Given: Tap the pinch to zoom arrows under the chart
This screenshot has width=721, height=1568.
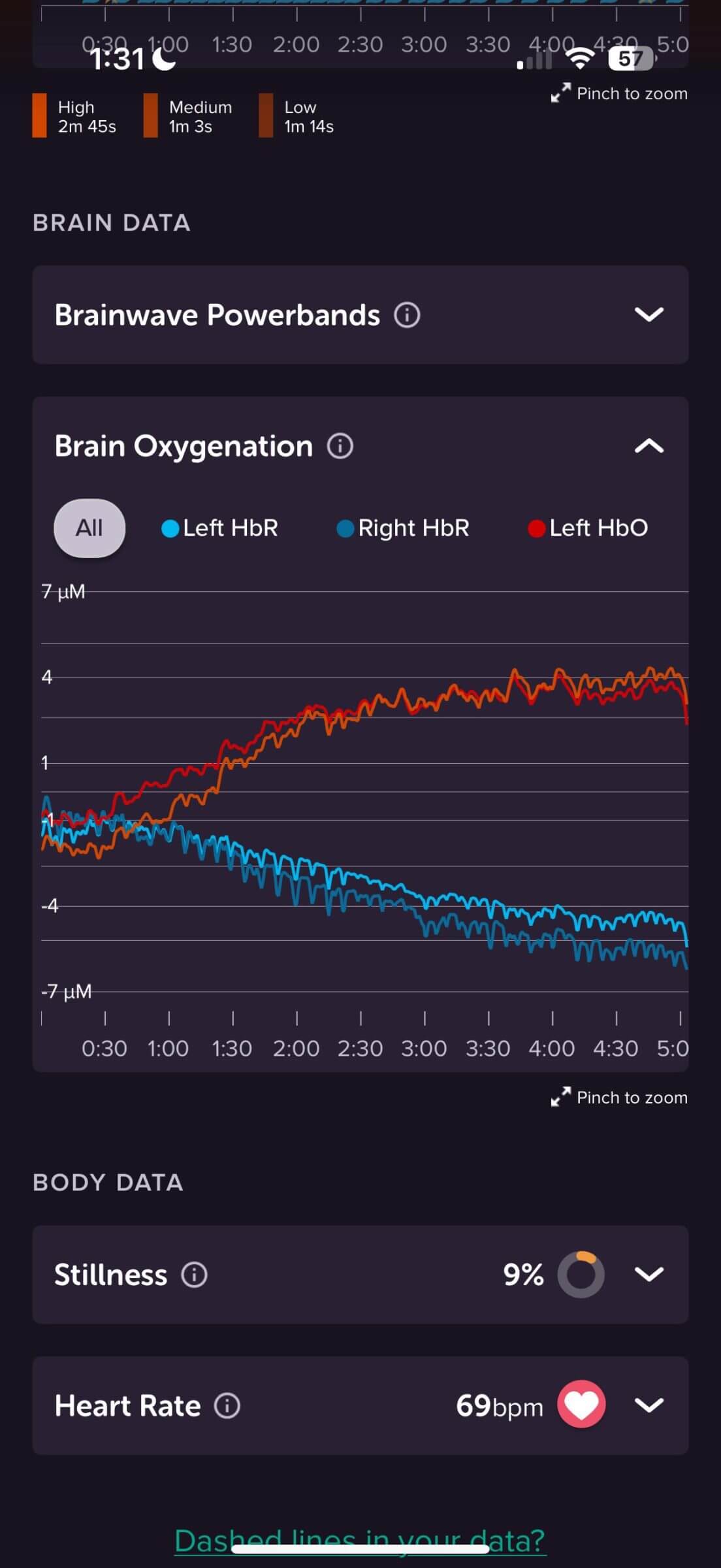Looking at the screenshot, I should point(560,1096).
